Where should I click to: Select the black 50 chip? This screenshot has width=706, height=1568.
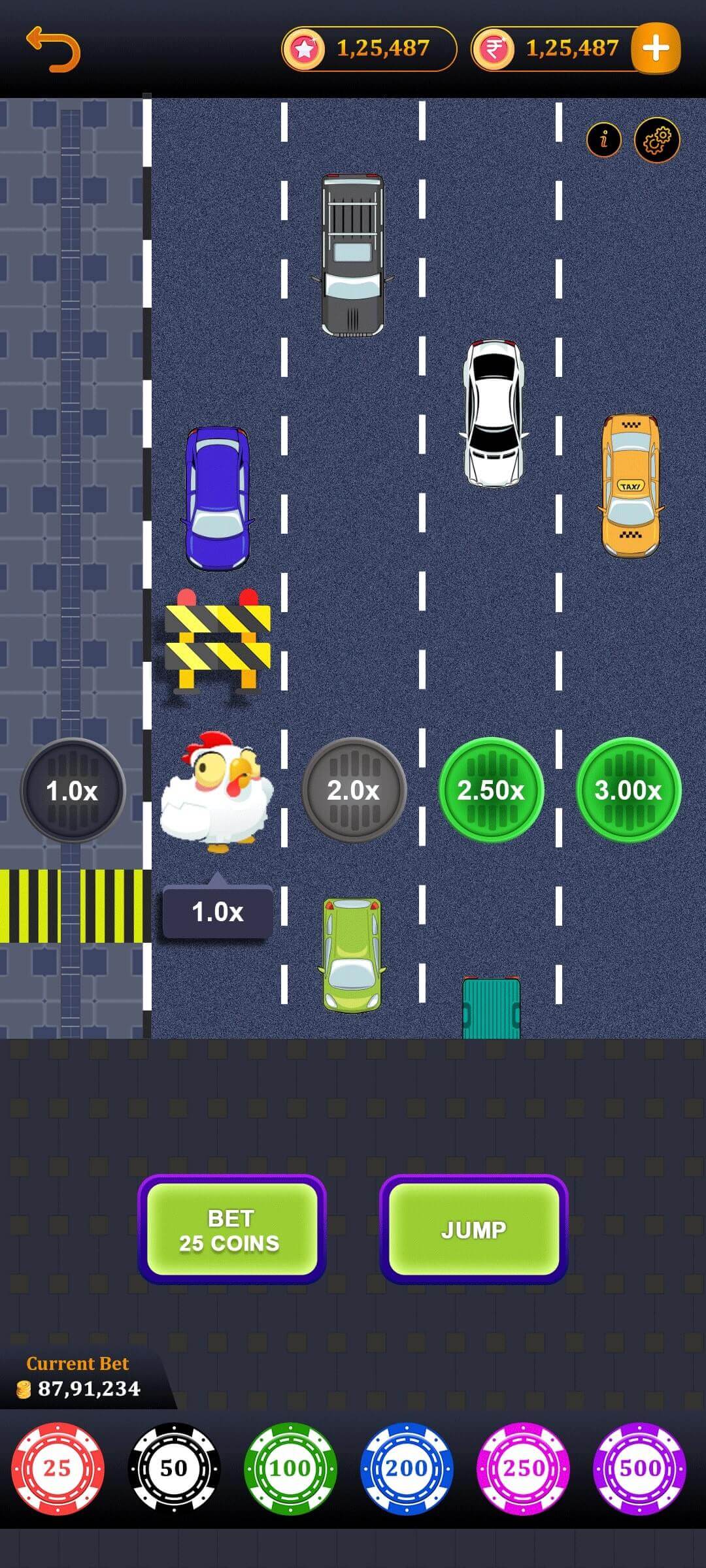[174, 1468]
